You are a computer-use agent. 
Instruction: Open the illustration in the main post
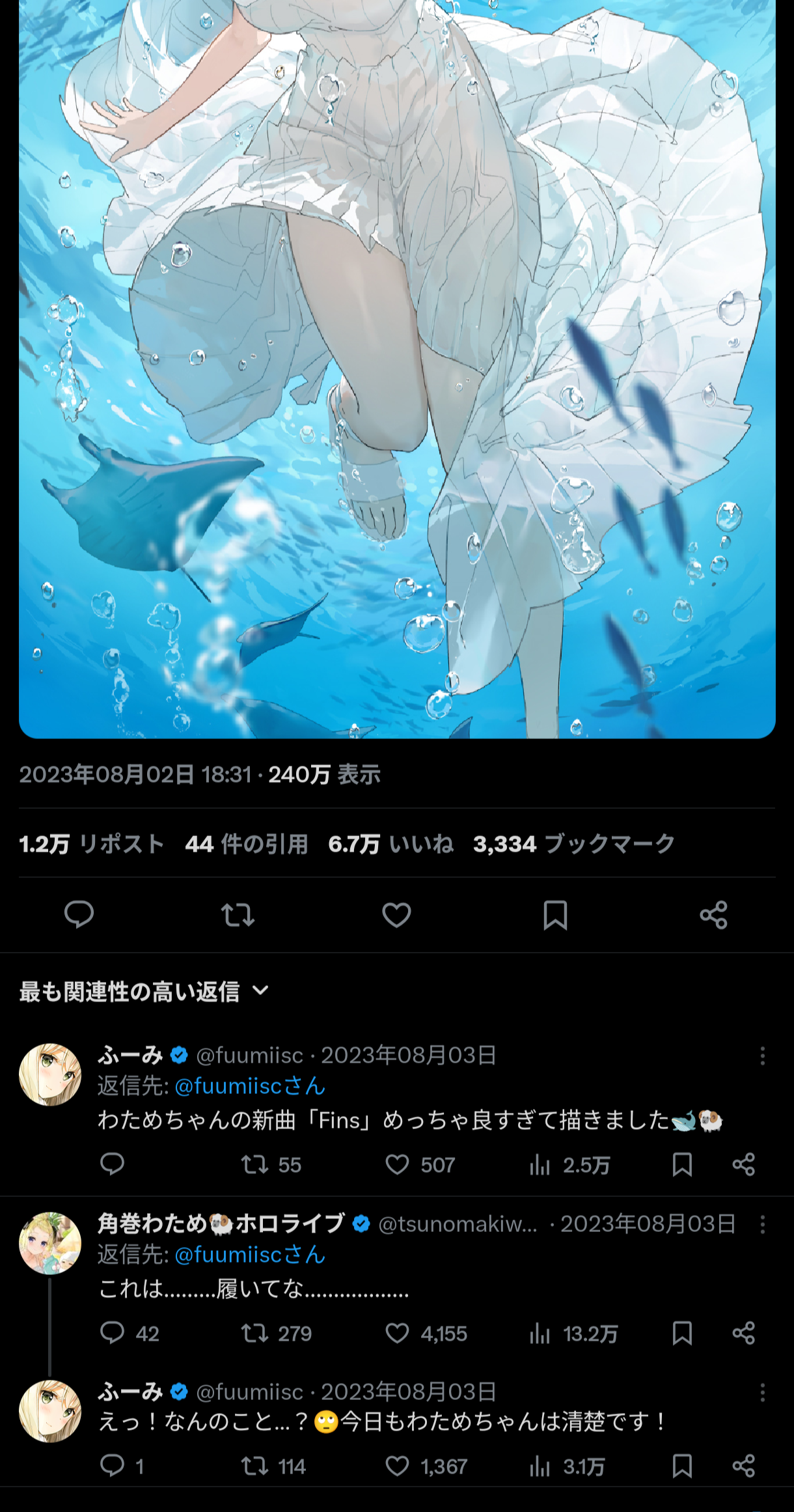(397, 369)
